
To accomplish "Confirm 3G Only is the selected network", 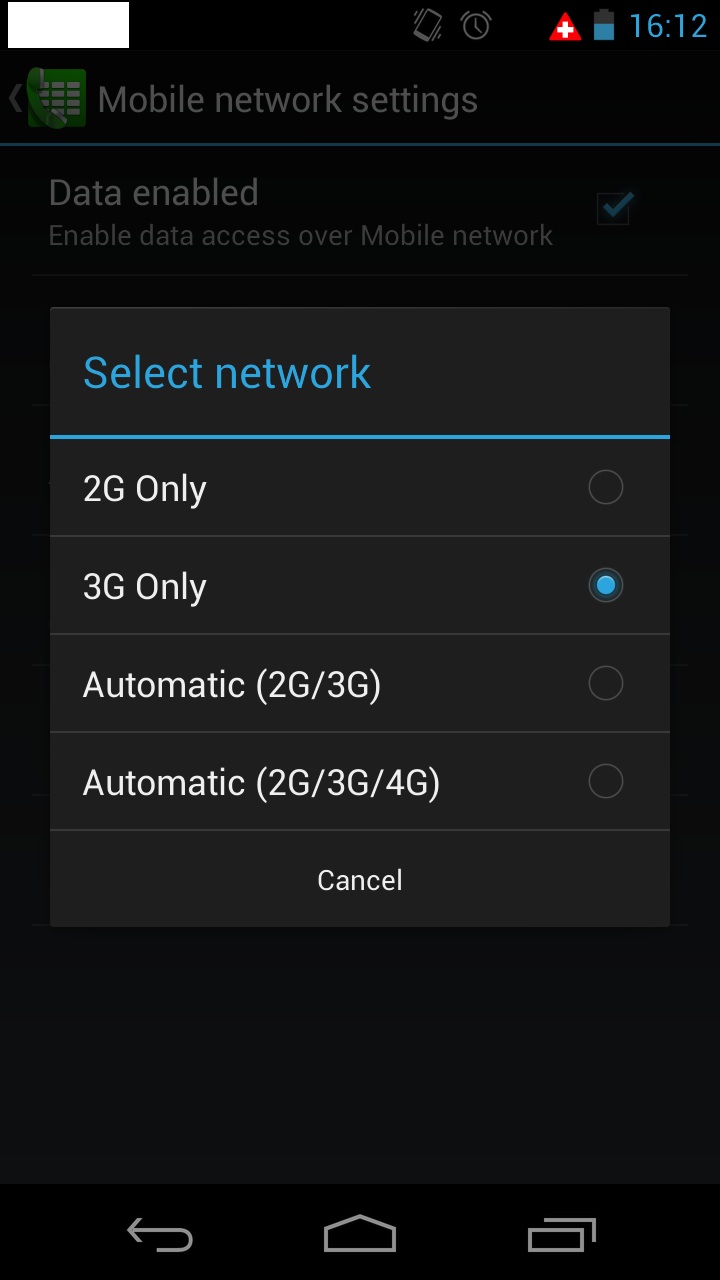I will (x=605, y=585).
